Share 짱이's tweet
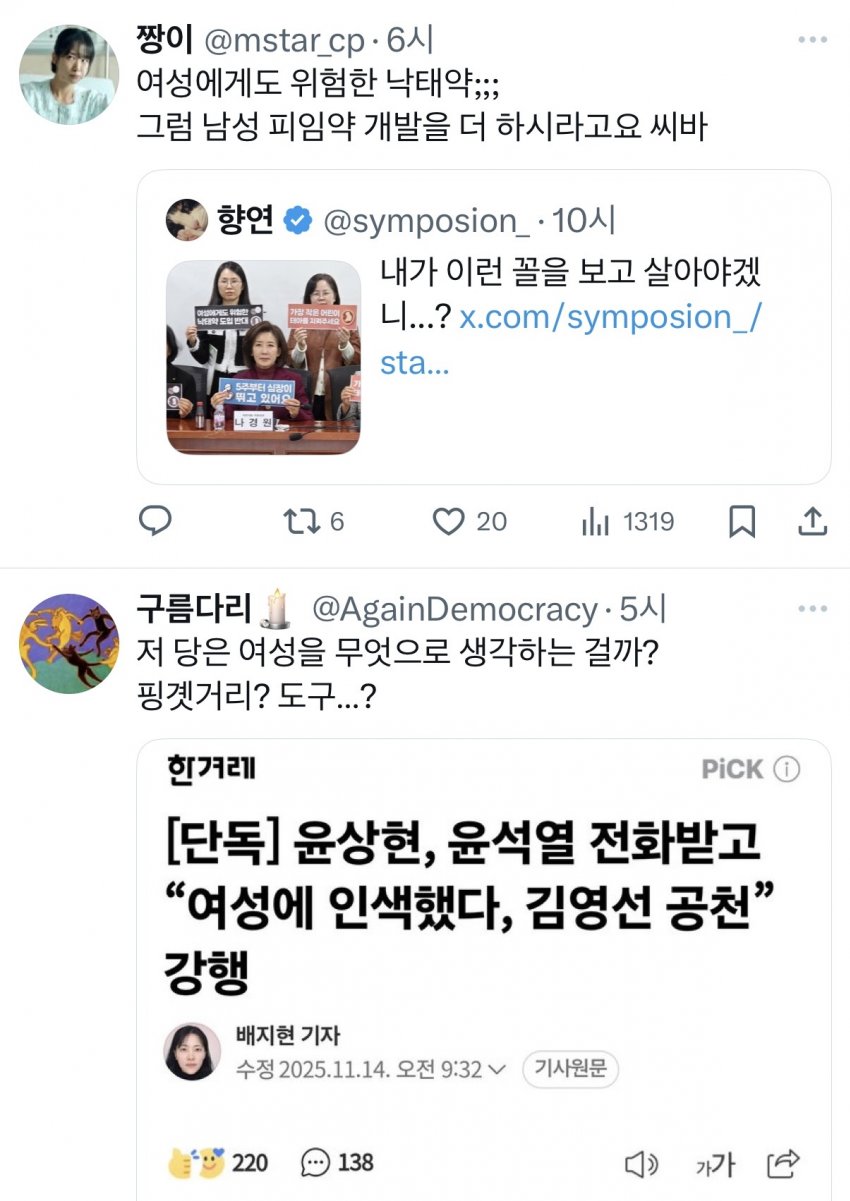The height and width of the screenshot is (1201, 850). [813, 521]
